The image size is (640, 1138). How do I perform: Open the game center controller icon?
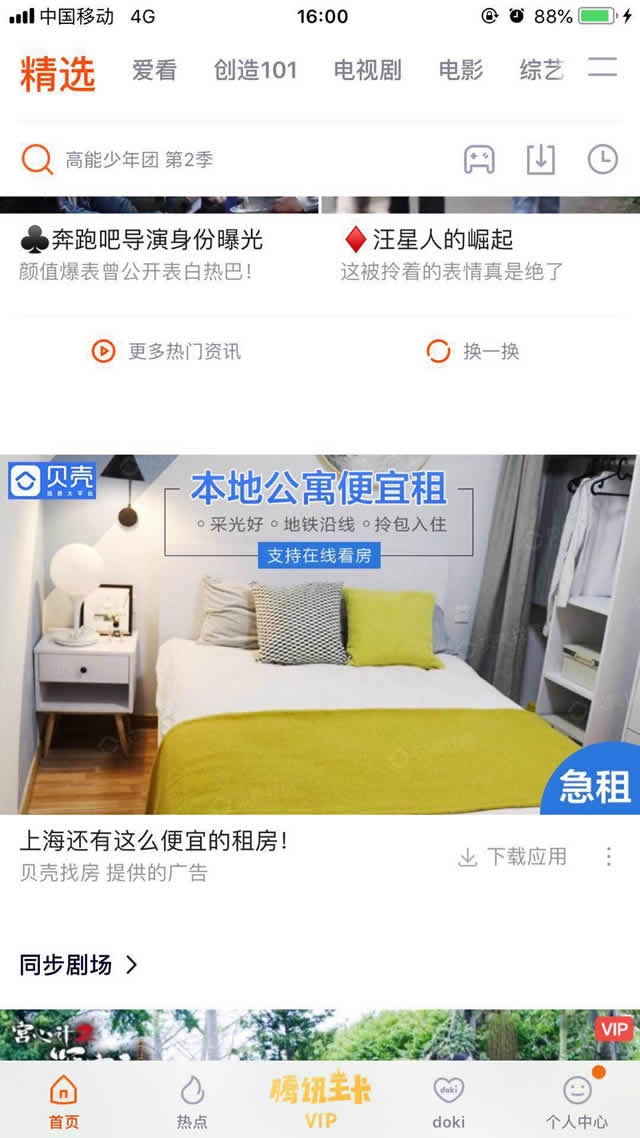479,160
